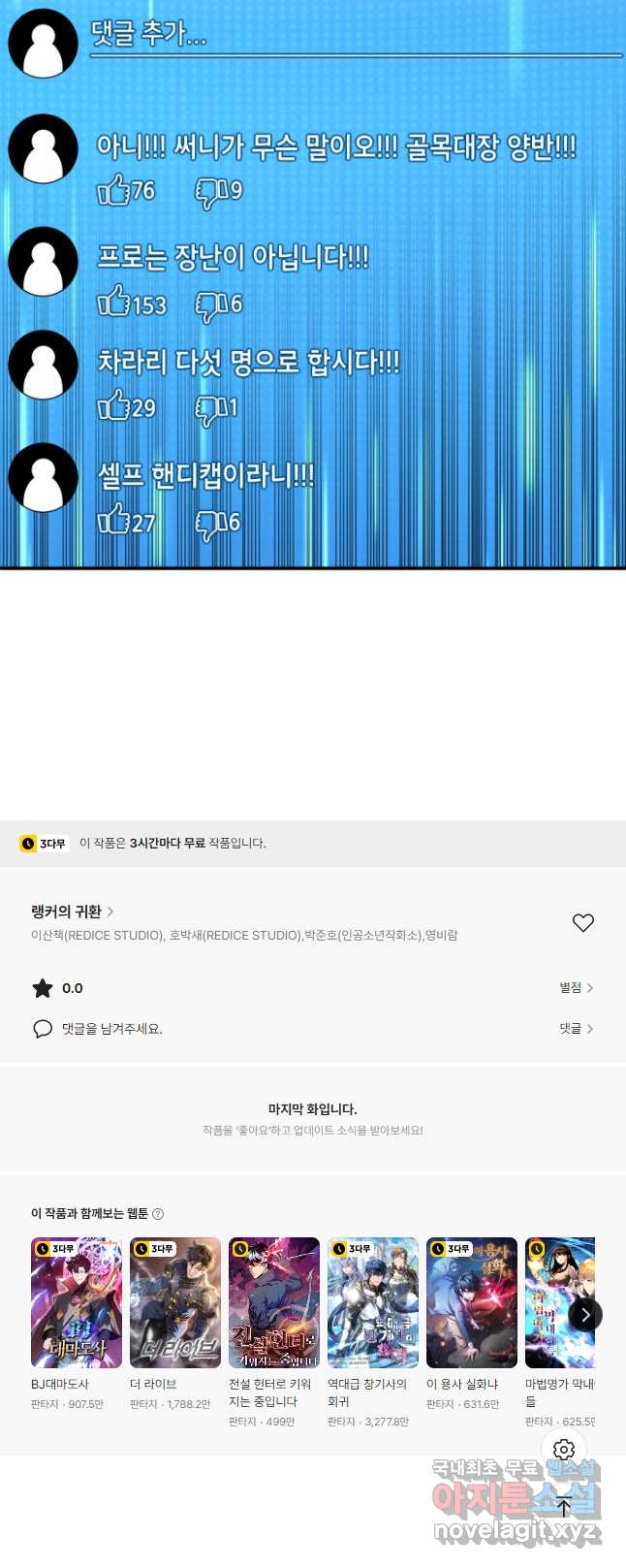The height and width of the screenshot is (1568, 626).
Task: Open the help icon next to 이 작품과 함께보는 웹툰
Action: coord(158,1214)
